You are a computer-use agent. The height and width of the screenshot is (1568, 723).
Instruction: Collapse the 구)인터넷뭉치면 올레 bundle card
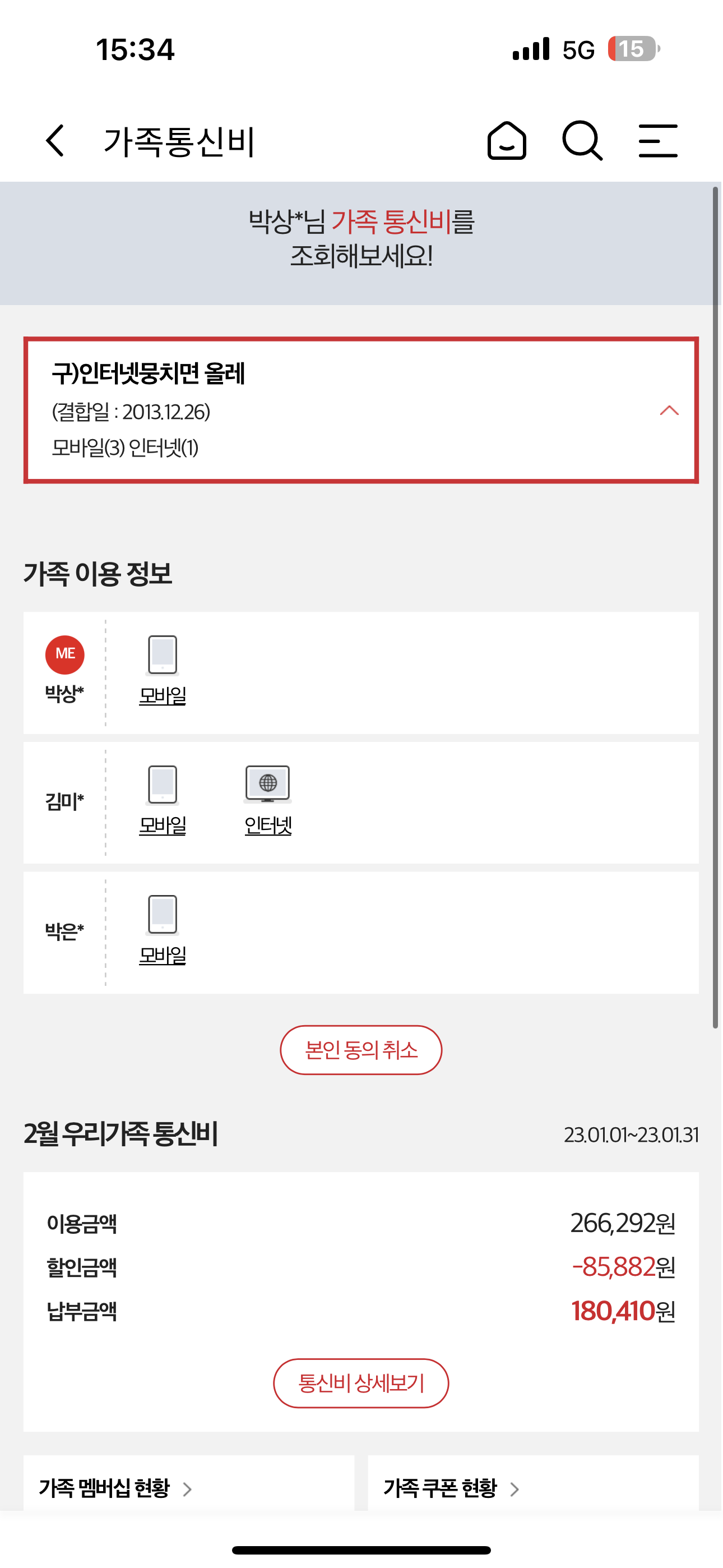(x=669, y=411)
